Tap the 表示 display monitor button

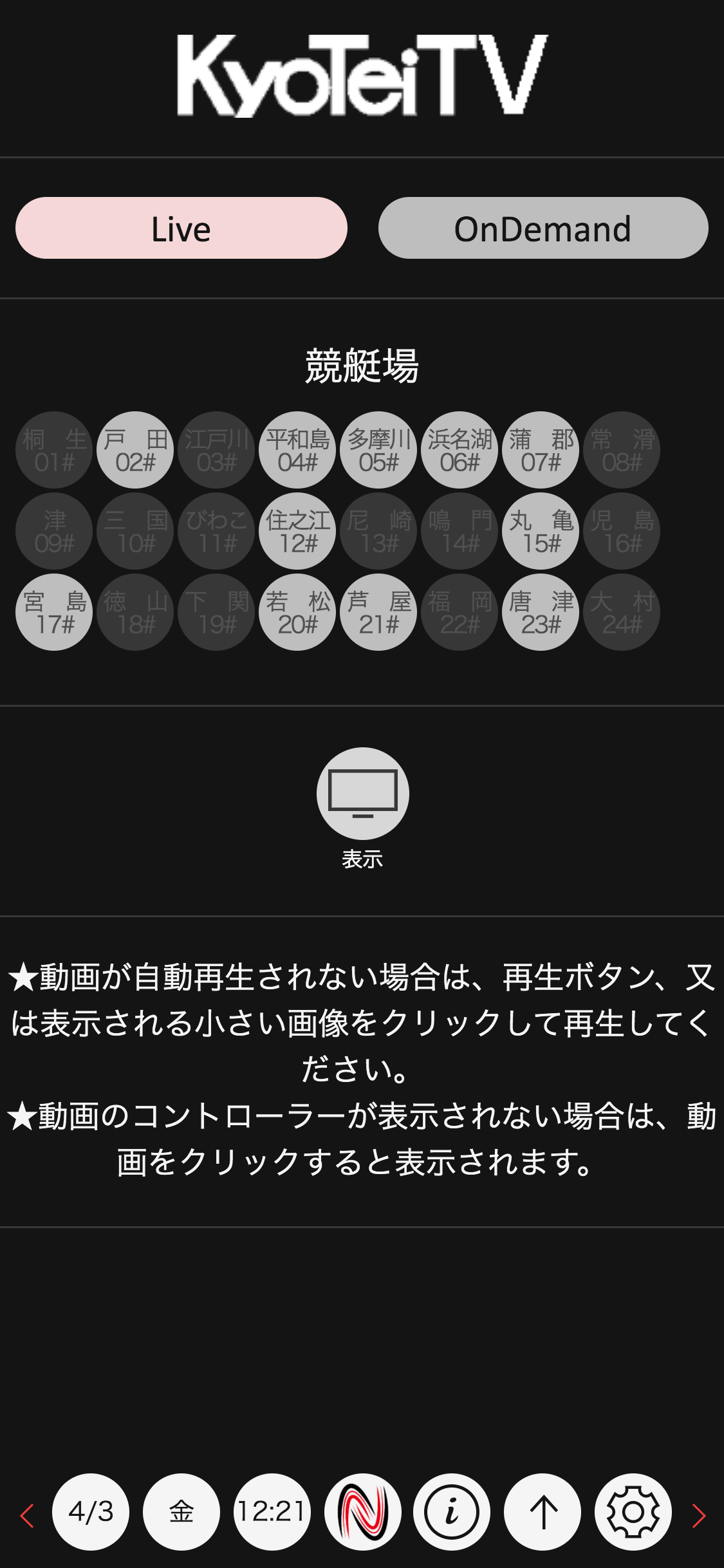[362, 794]
